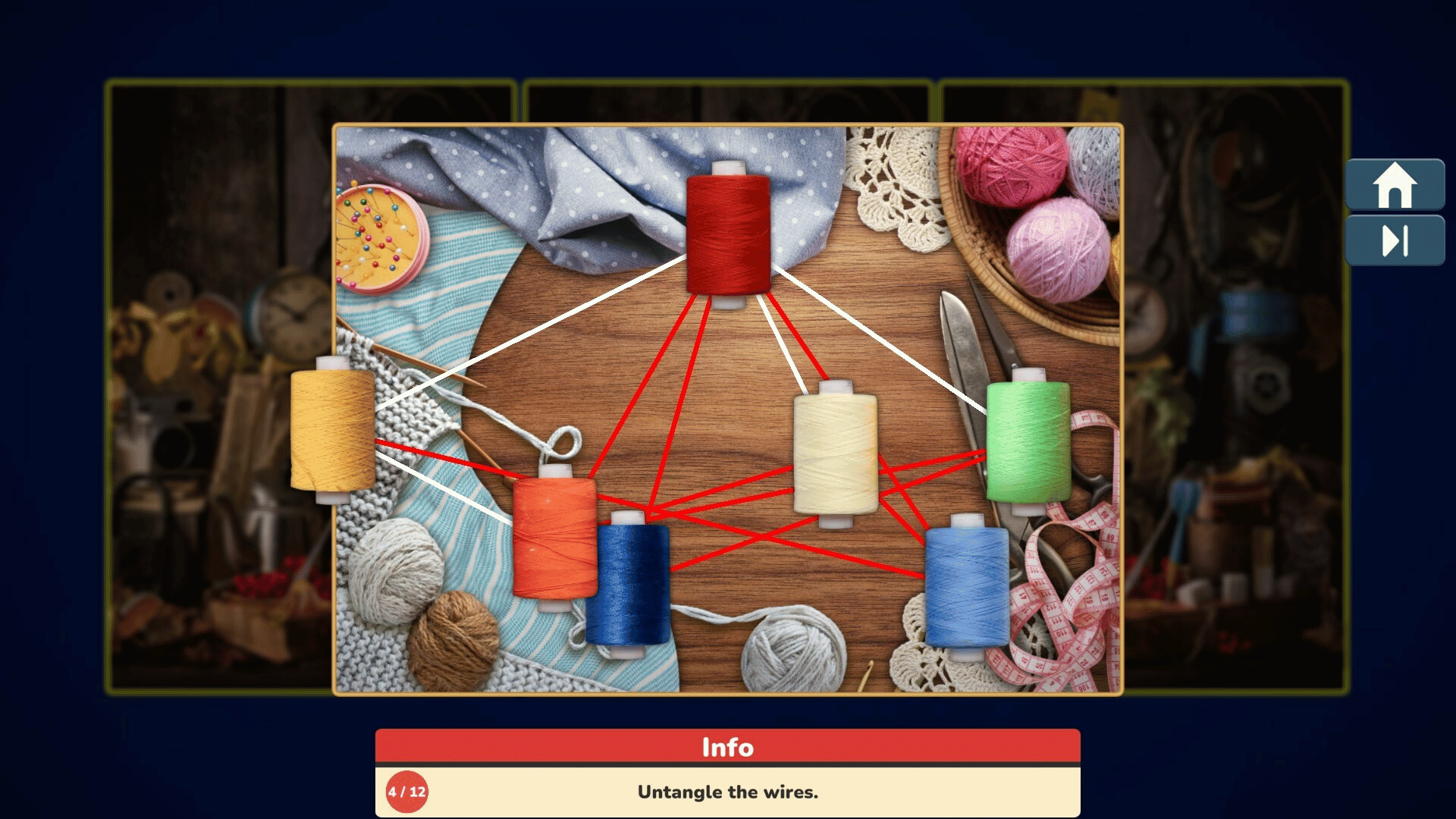
Task: Return to the home menu
Action: point(1395,184)
